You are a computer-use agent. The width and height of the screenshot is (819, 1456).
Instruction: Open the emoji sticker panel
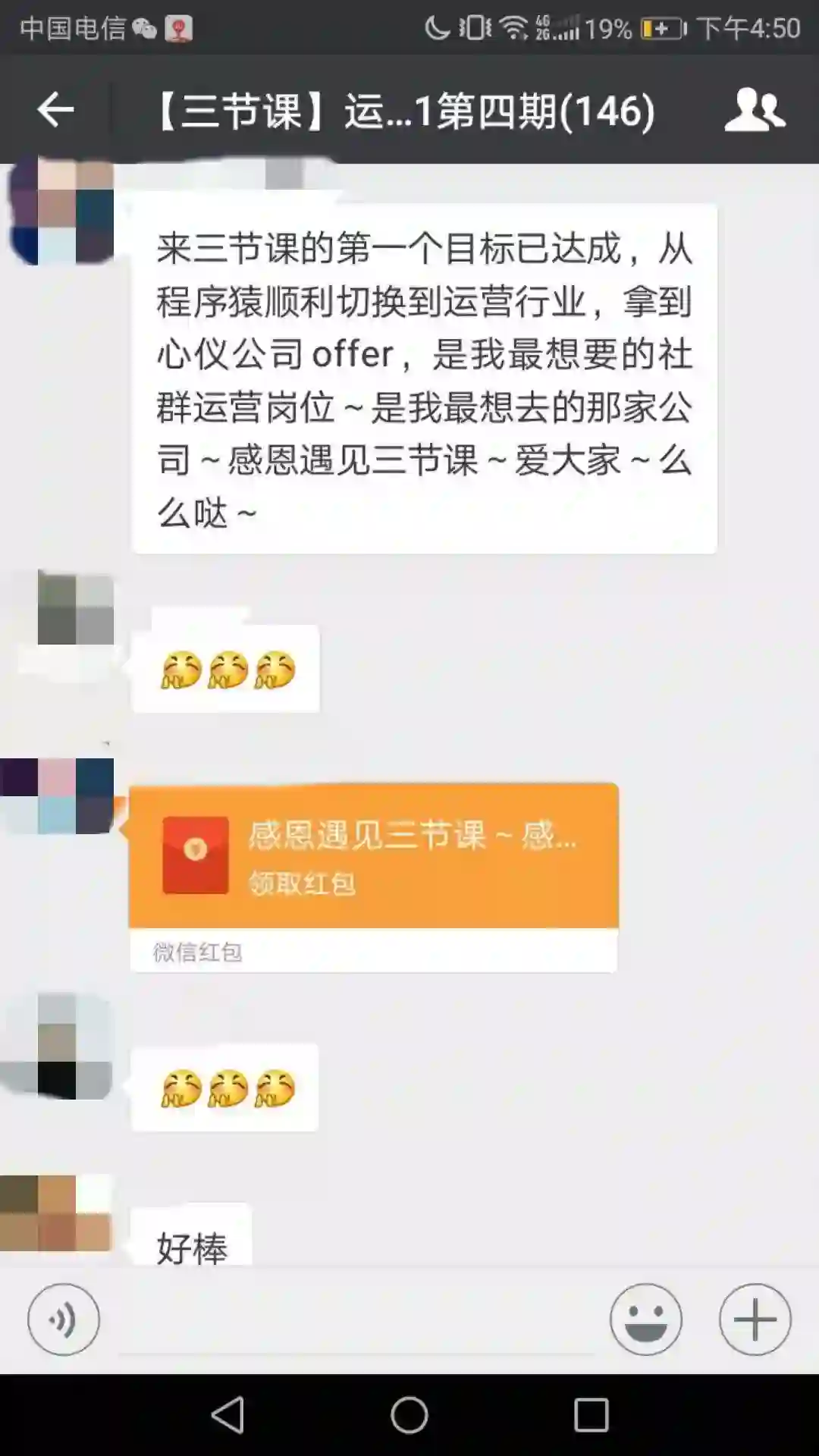645,1319
